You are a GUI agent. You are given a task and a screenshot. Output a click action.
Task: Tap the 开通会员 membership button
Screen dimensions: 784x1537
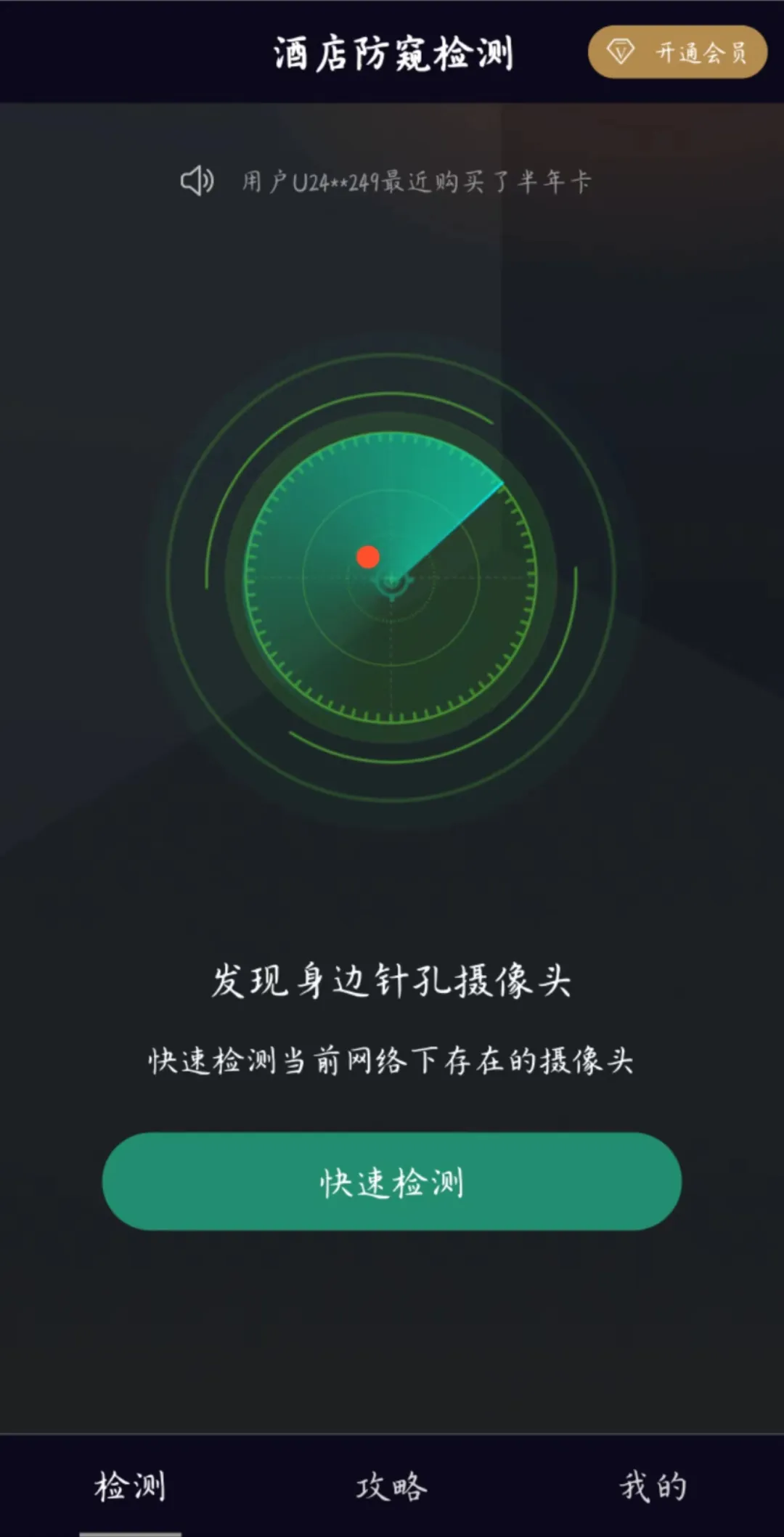coord(677,52)
